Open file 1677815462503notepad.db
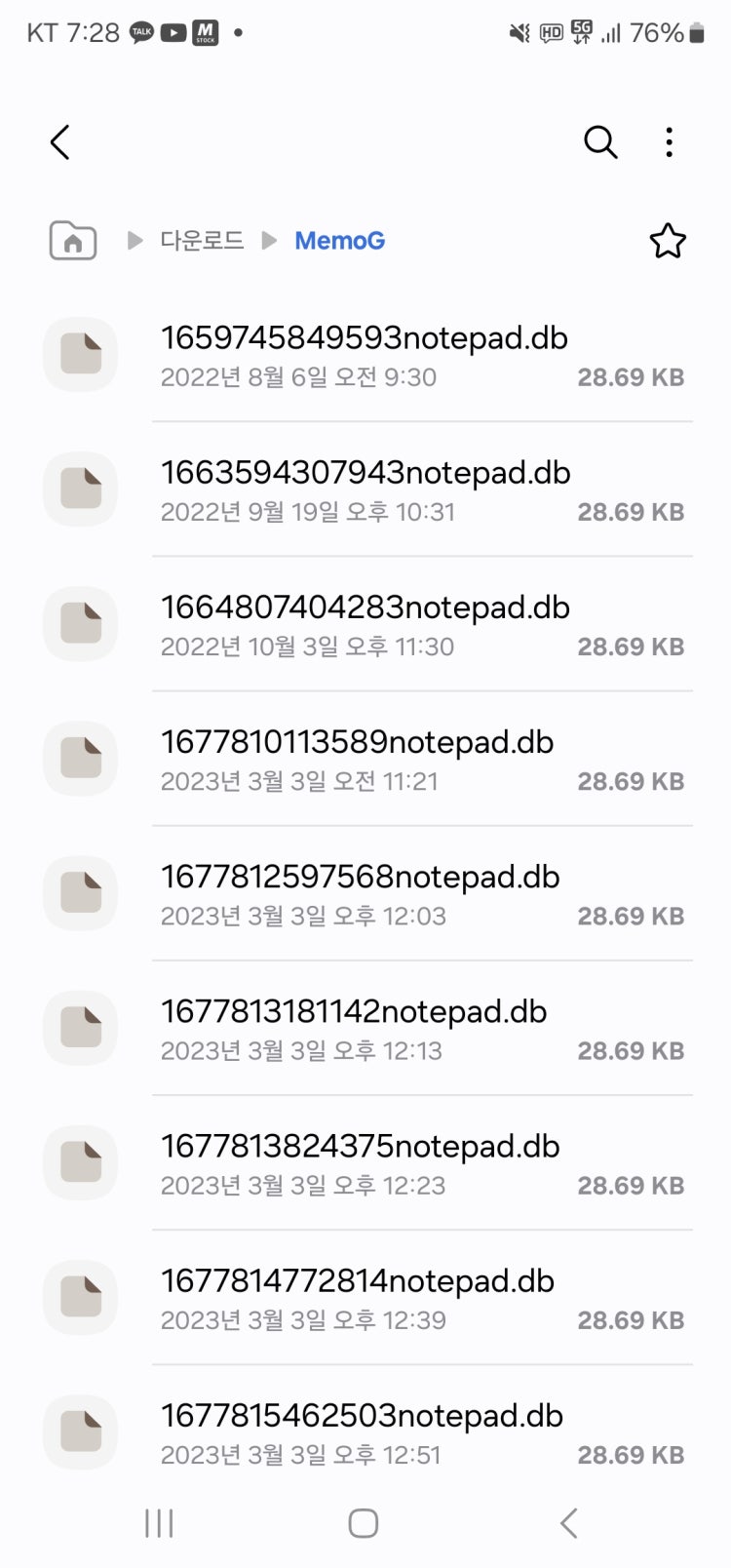The height and width of the screenshot is (1568, 731). tap(362, 1431)
